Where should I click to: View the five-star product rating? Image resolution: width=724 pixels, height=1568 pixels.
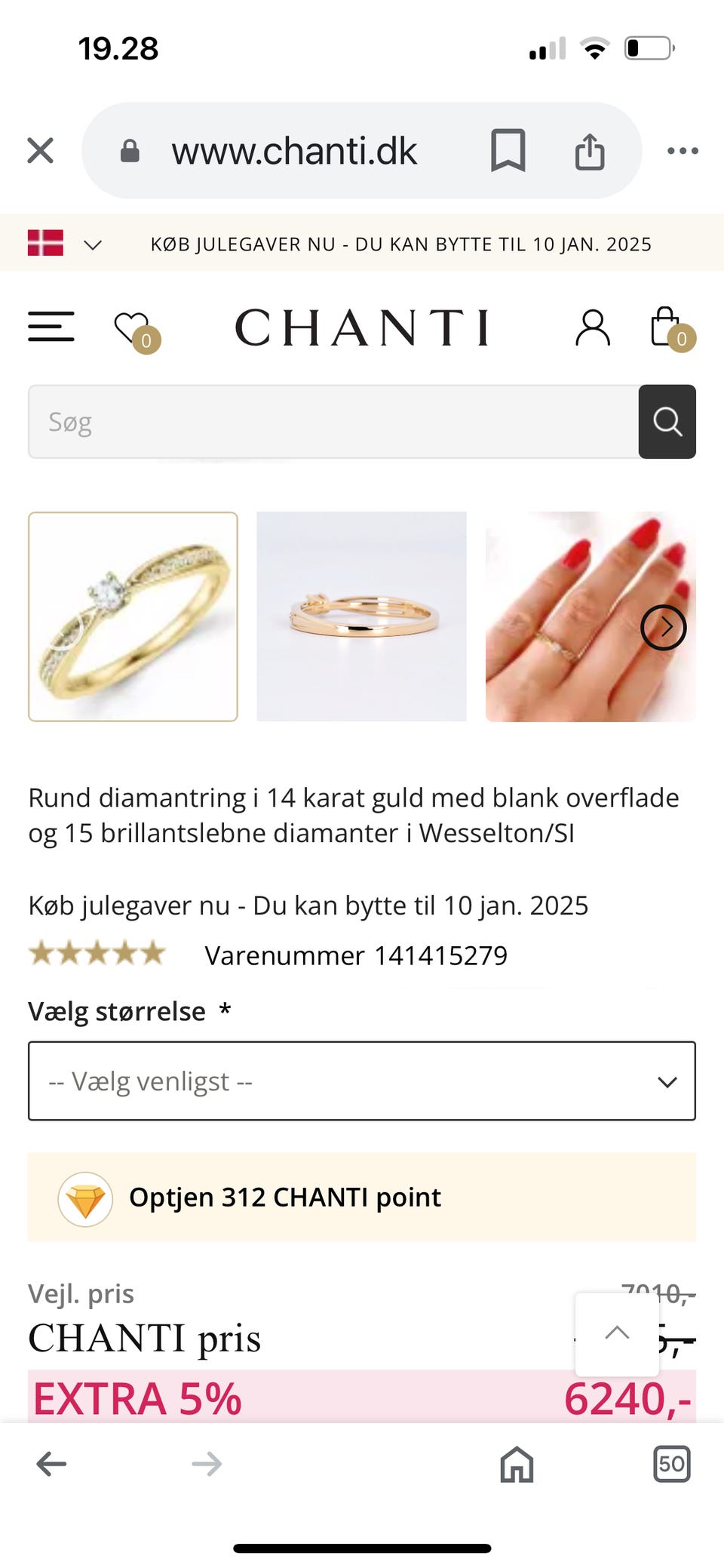[97, 953]
